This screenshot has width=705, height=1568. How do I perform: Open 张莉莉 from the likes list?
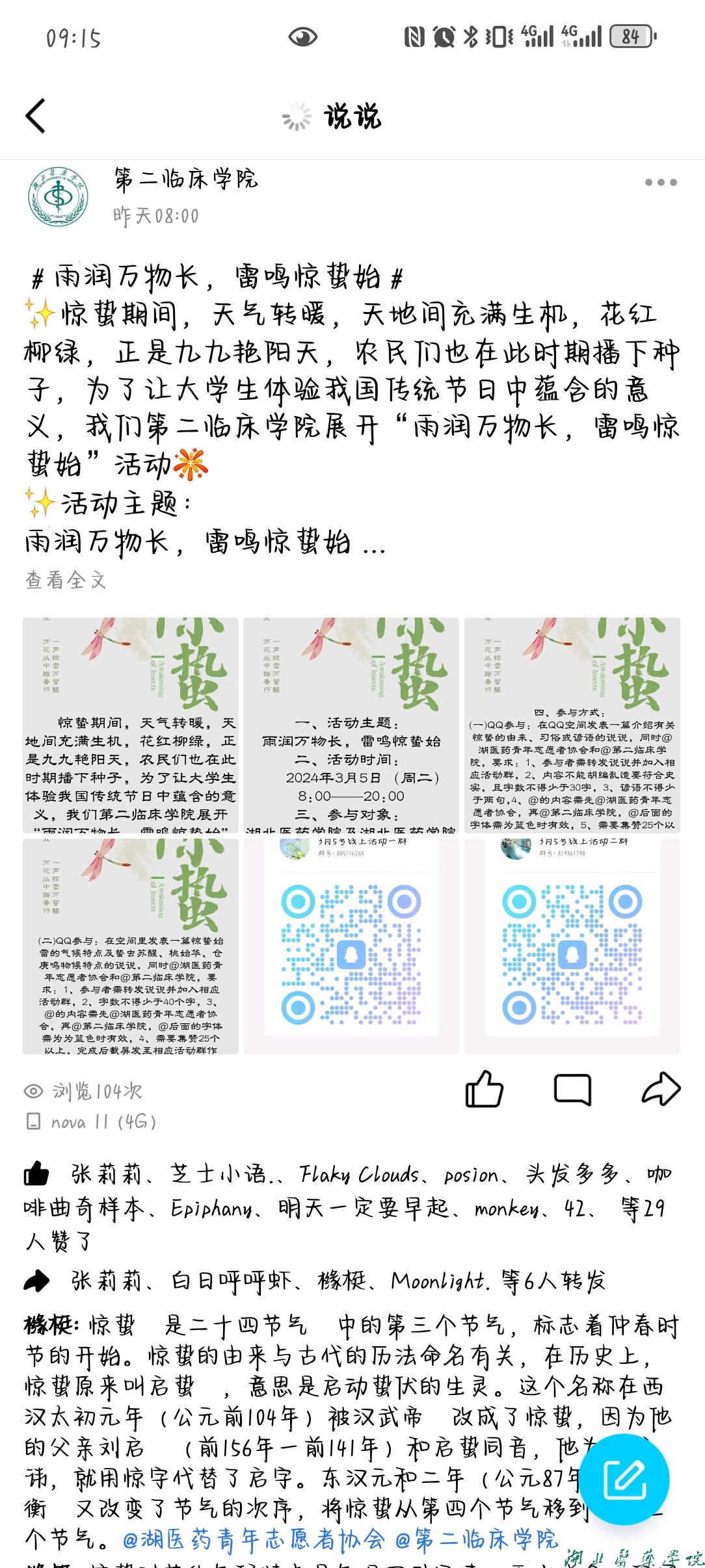(x=106, y=1174)
